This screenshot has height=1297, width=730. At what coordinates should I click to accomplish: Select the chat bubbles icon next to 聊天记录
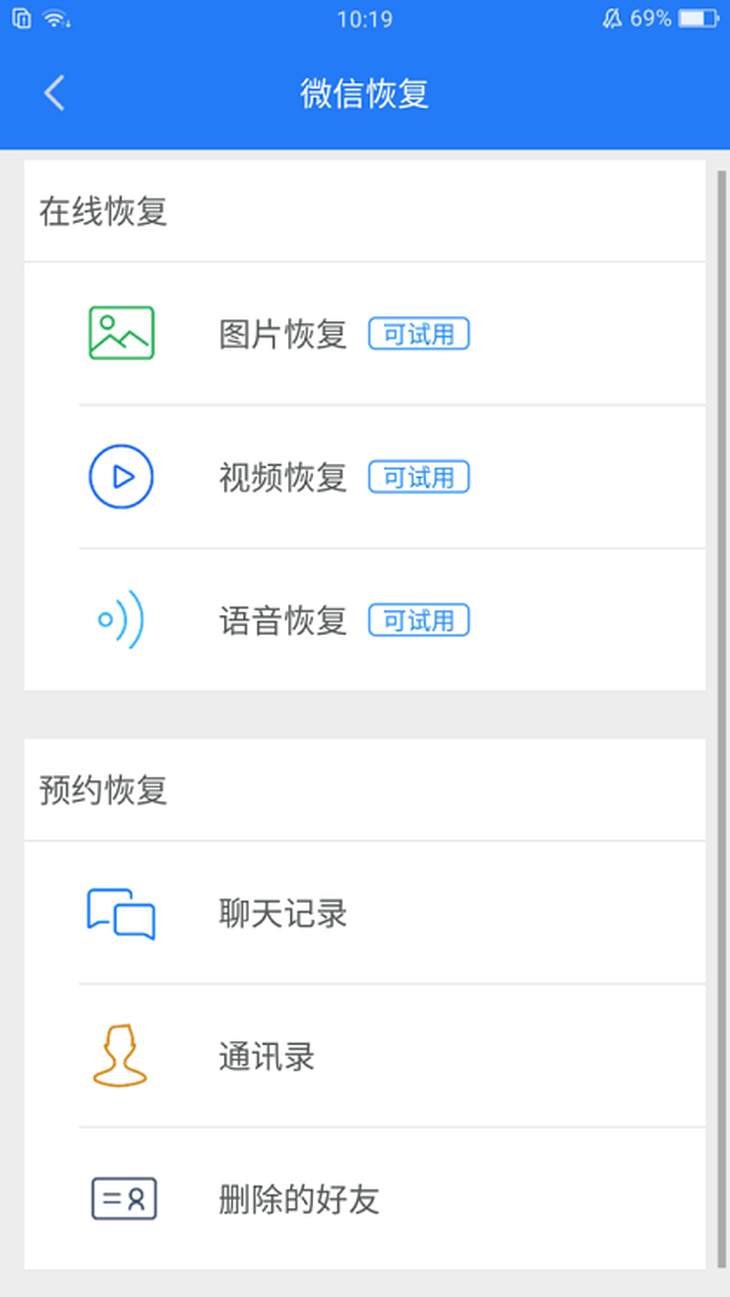(122, 913)
